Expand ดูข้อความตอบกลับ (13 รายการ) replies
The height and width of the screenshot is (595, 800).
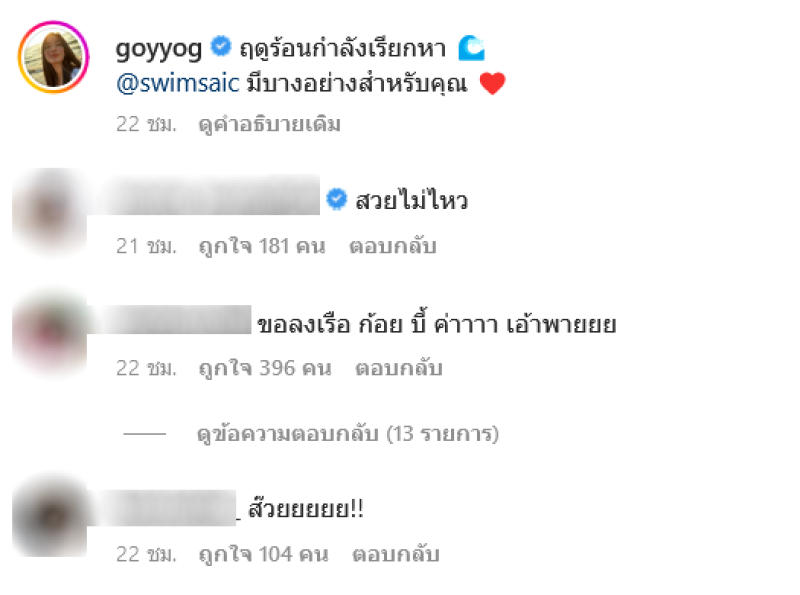[x=348, y=434]
